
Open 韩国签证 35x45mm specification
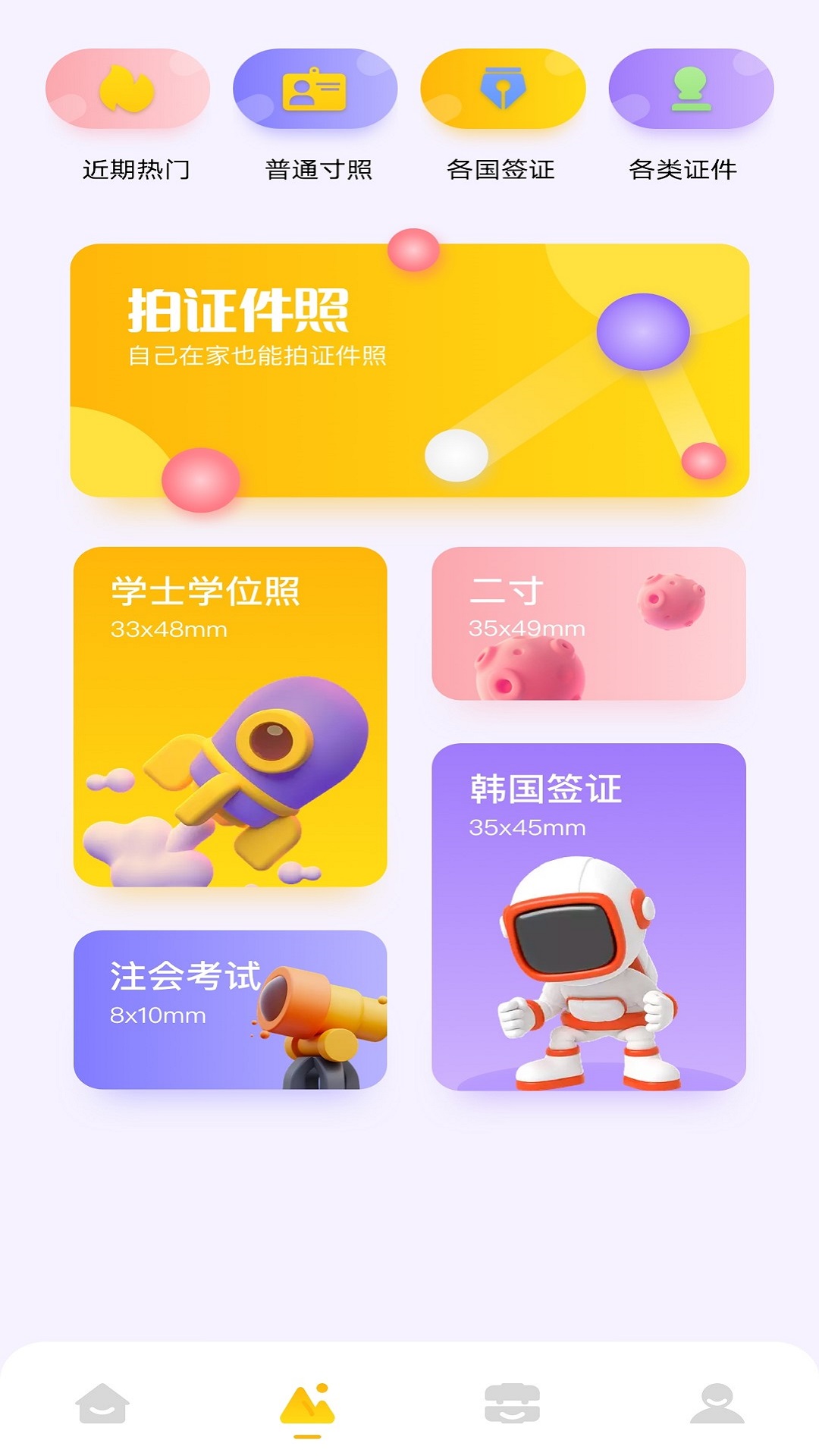click(546, 804)
